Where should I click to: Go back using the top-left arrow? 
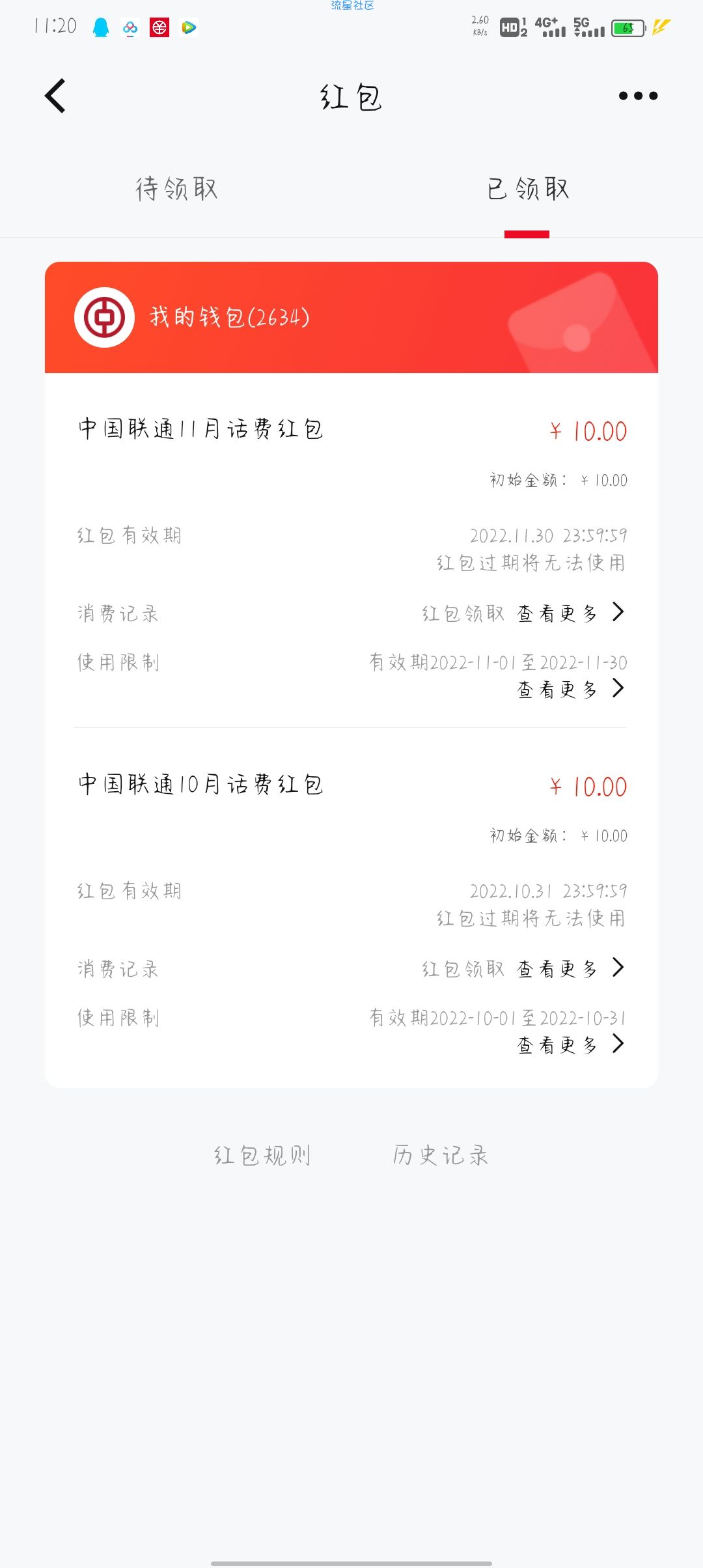[55, 96]
